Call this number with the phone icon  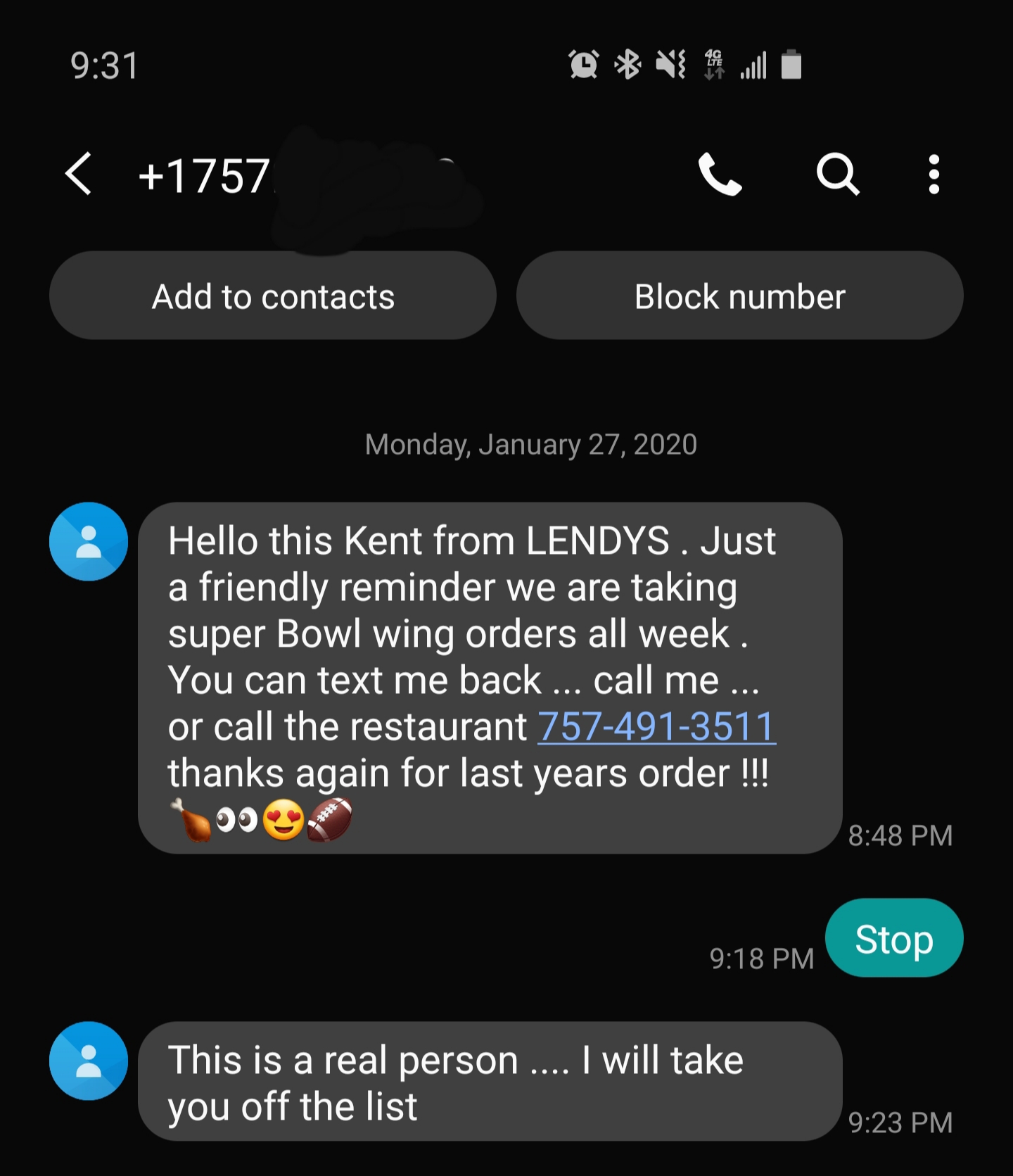pos(720,174)
